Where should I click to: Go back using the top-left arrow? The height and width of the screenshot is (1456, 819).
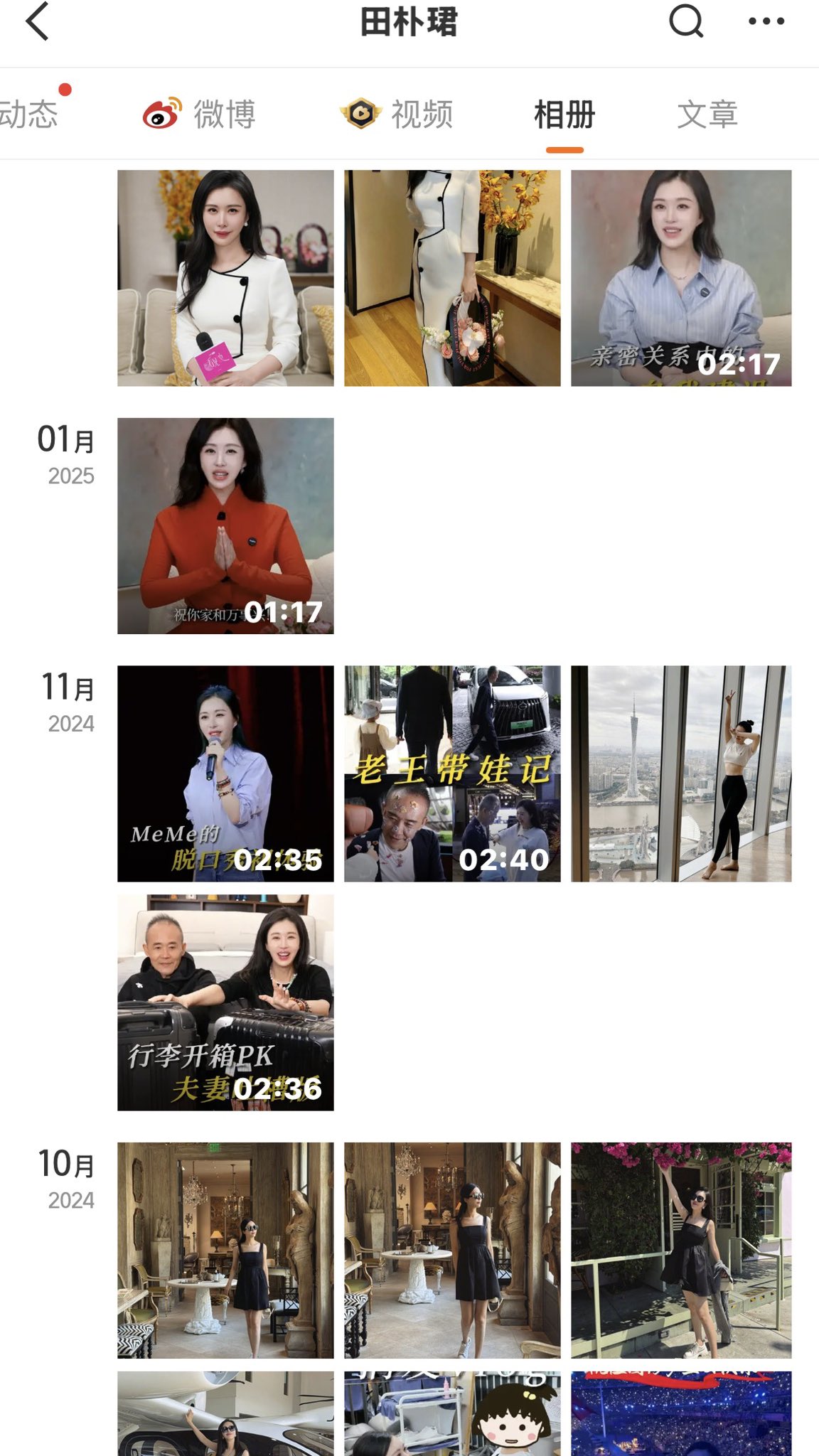click(37, 23)
